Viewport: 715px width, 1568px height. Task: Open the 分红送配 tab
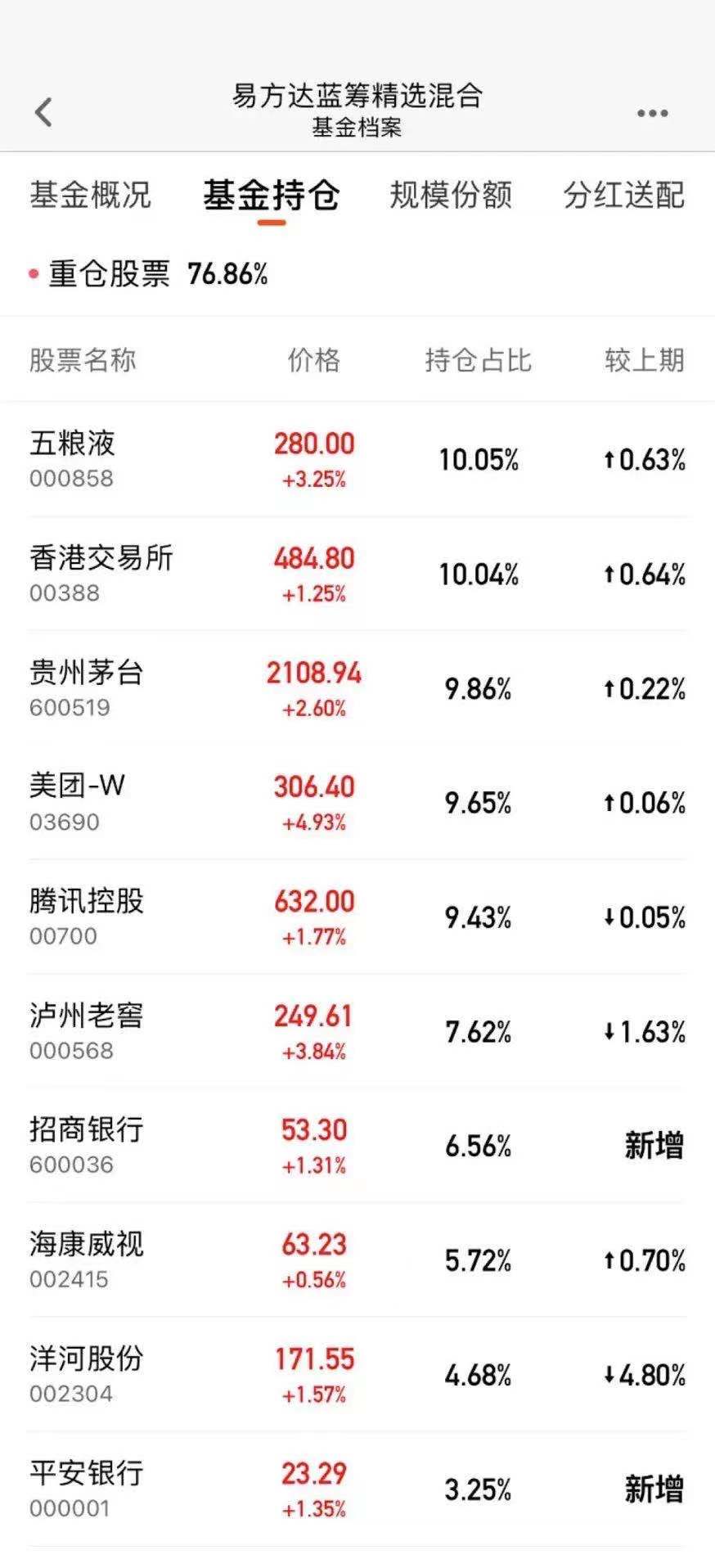623,196
